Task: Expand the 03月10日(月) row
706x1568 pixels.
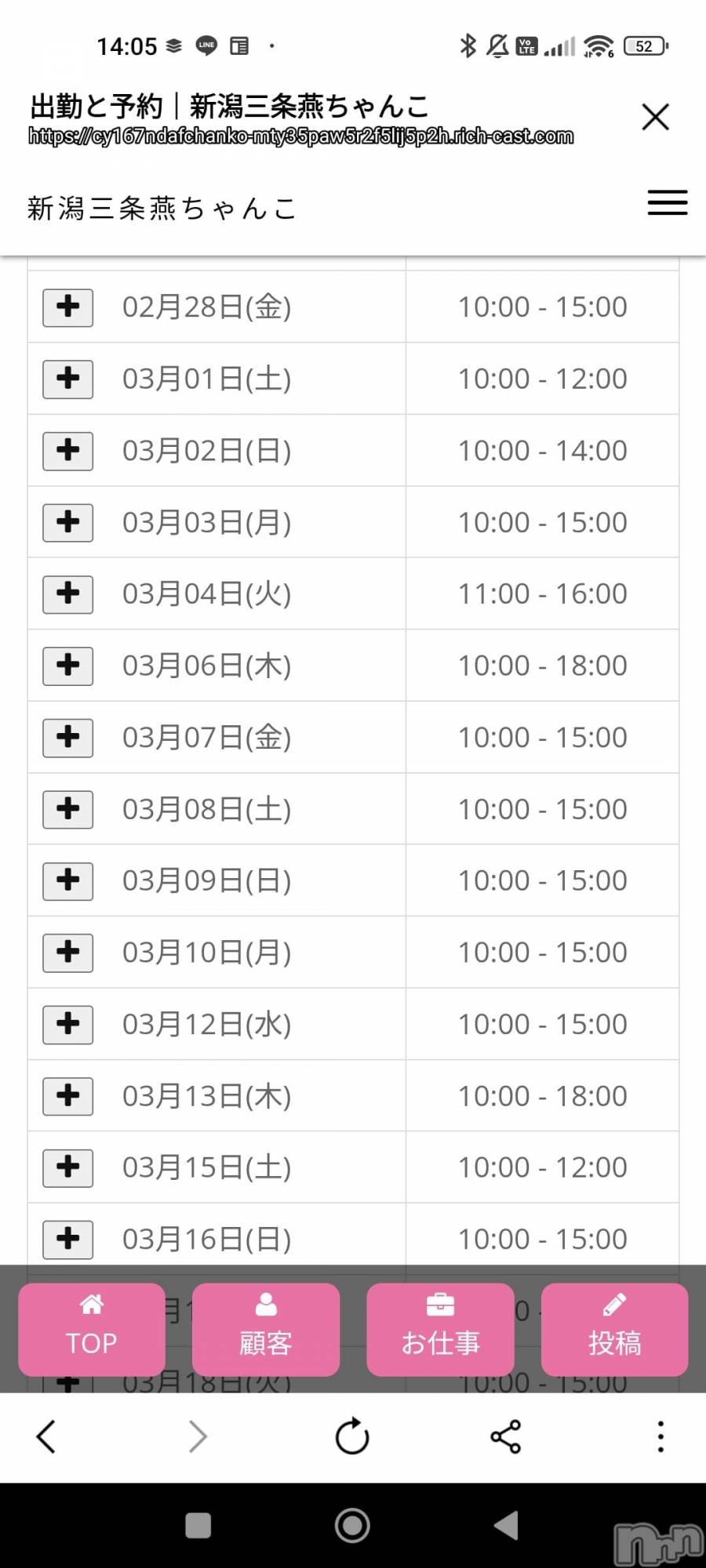Action: point(68,953)
